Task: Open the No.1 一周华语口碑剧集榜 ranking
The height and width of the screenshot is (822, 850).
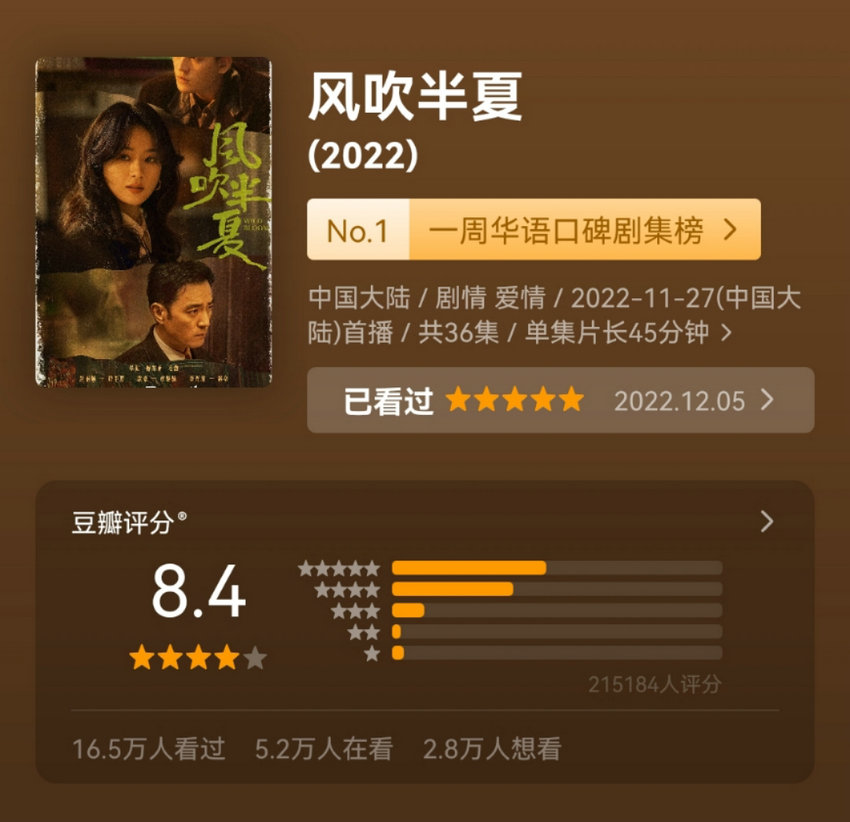Action: click(533, 230)
